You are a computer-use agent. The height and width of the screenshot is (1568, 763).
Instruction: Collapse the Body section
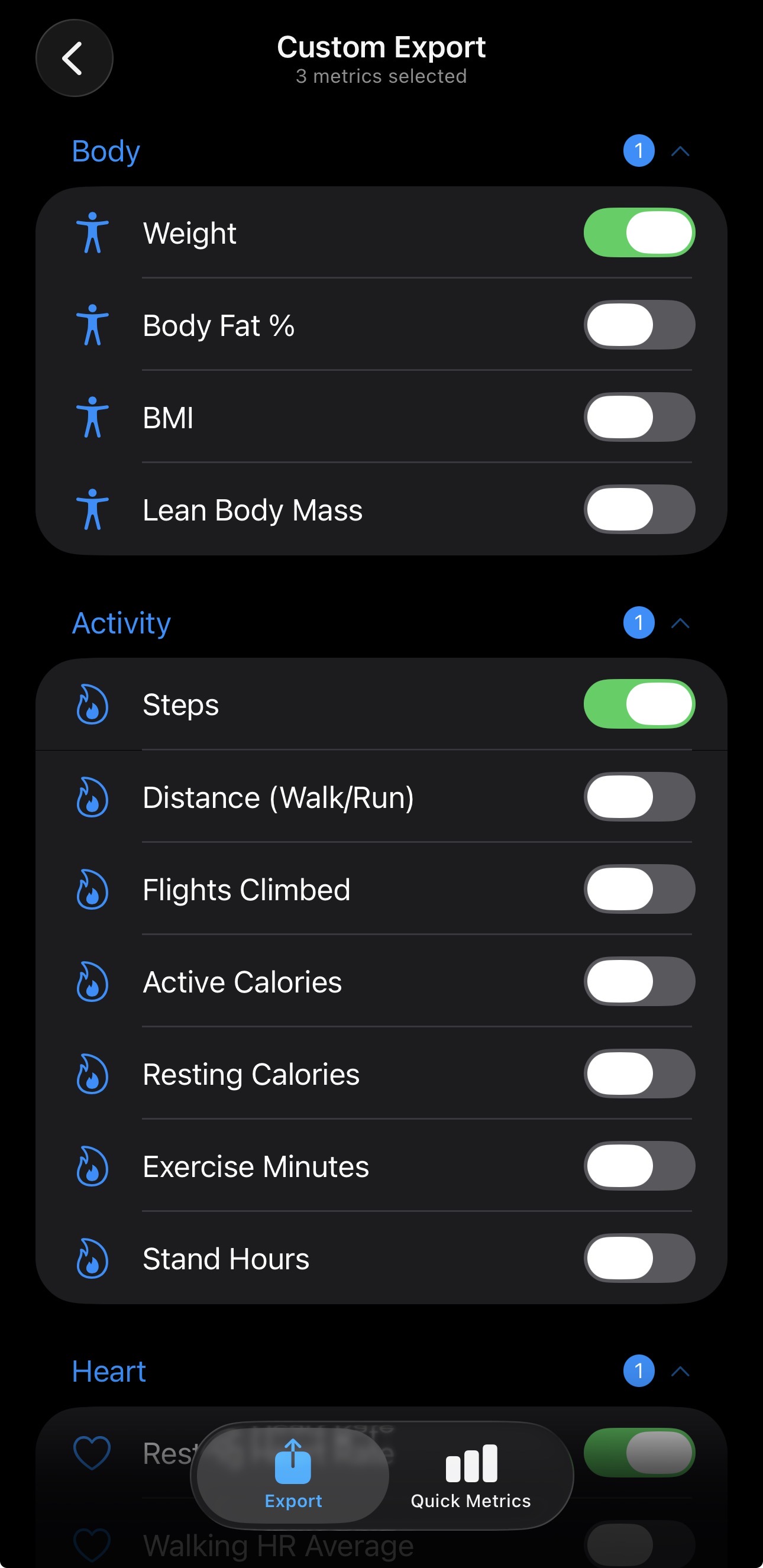point(680,151)
